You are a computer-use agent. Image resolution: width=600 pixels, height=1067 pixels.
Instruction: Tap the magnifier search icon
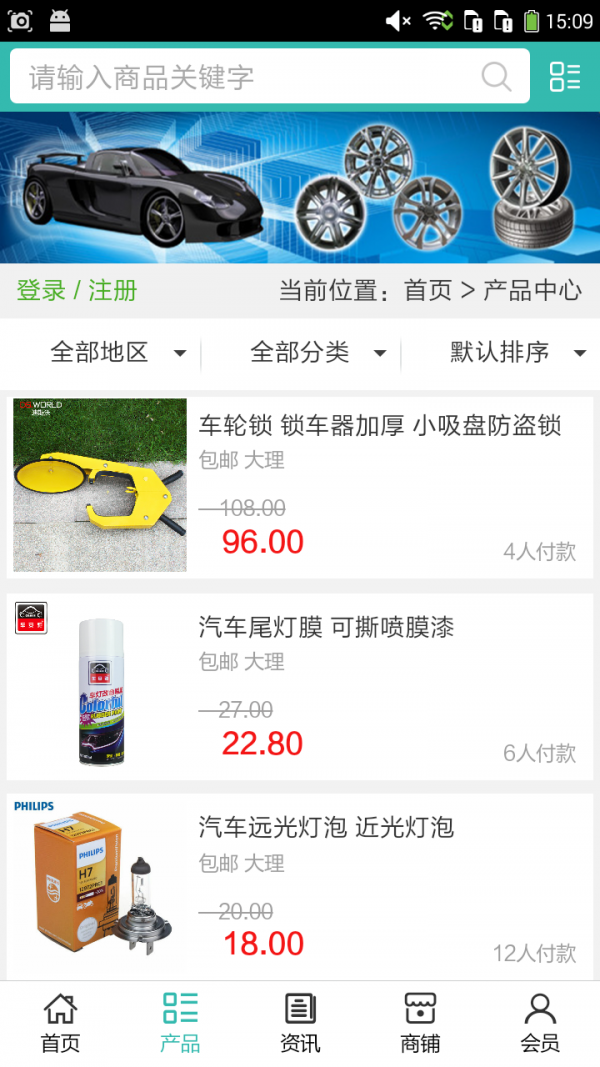coord(496,77)
